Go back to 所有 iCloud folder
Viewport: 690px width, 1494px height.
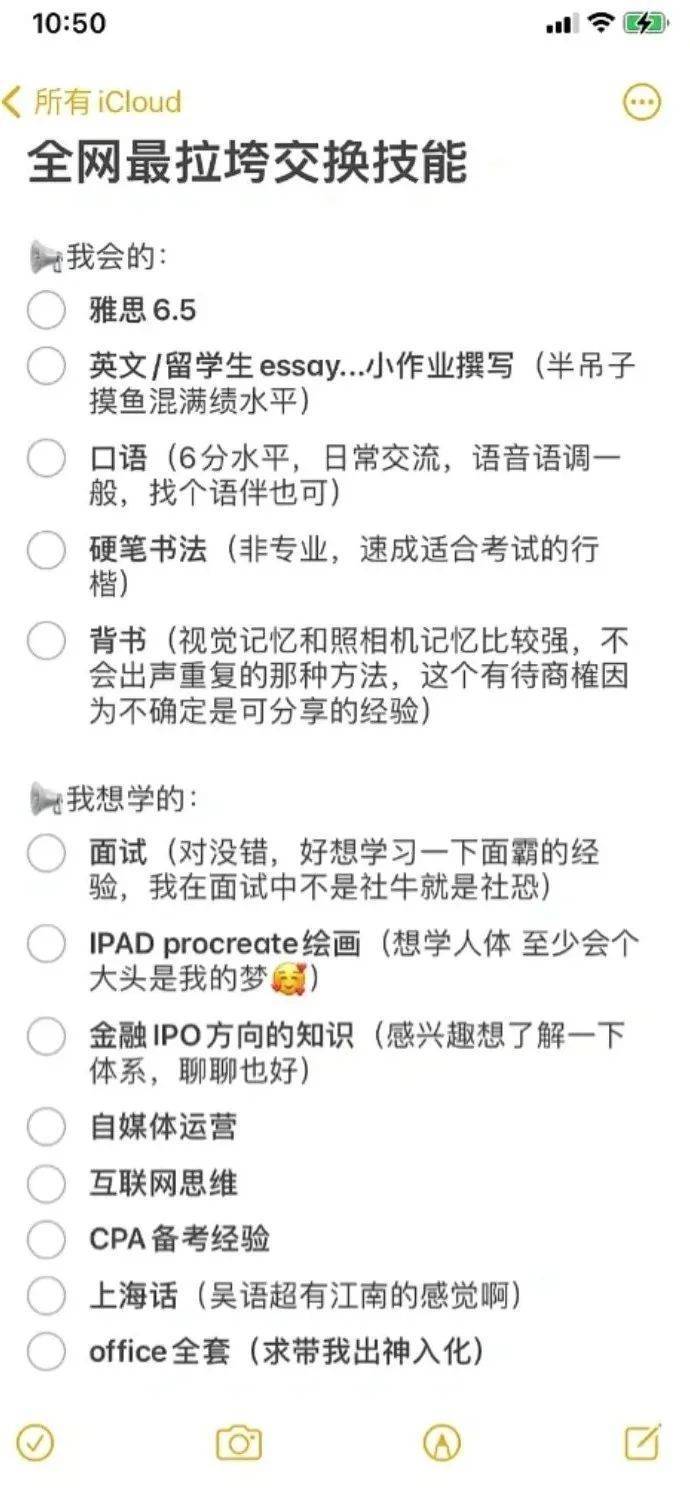coord(92,102)
